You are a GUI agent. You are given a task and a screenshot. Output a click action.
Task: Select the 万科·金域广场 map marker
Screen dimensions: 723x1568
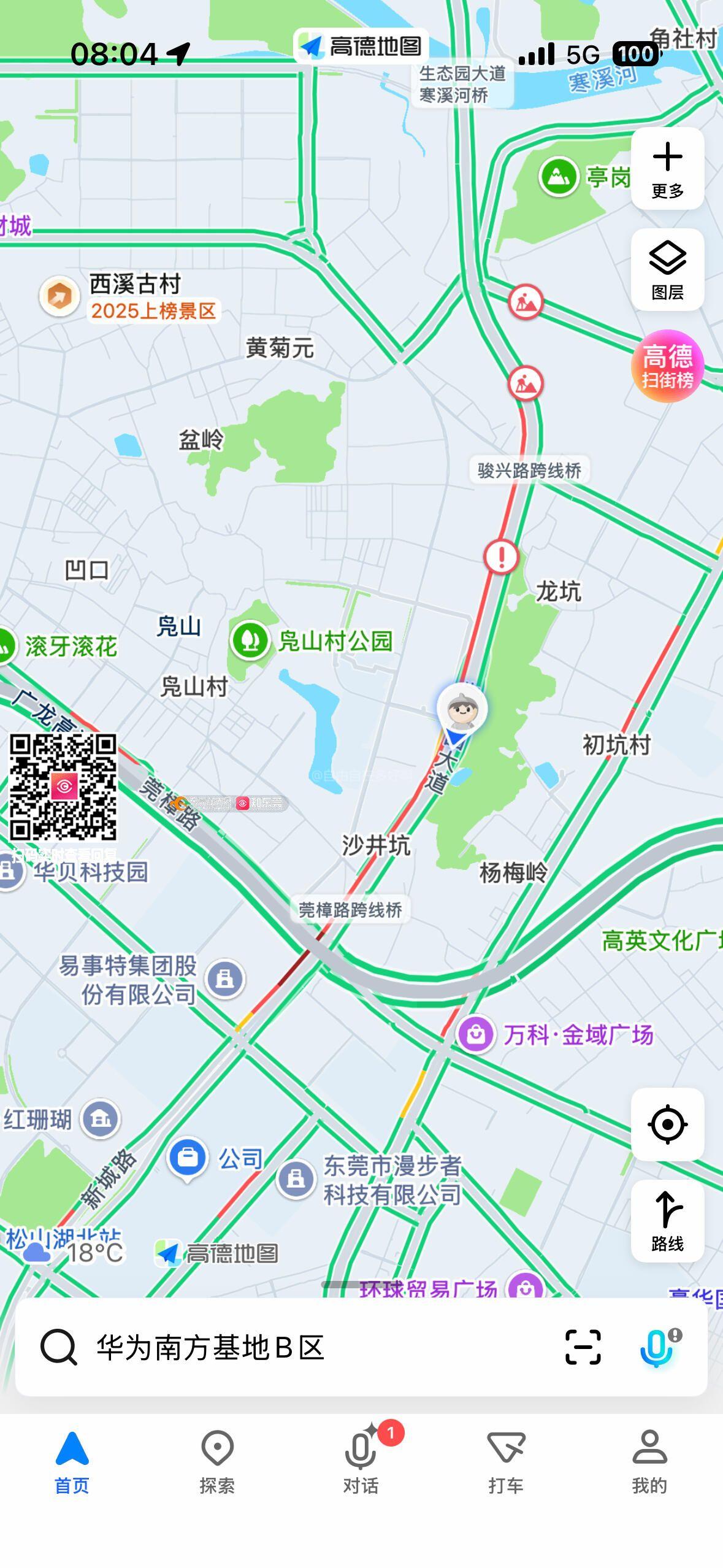(476, 1034)
